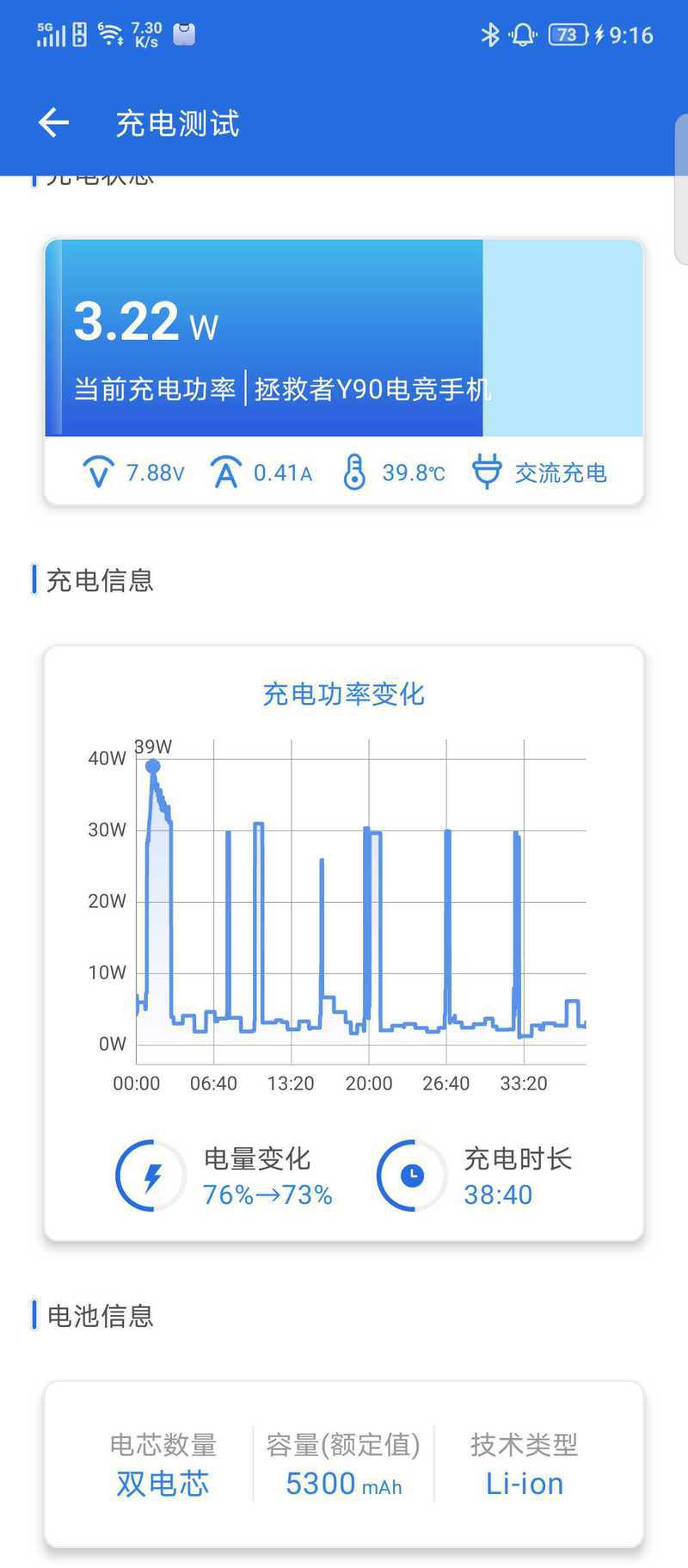Go back from the 充电测试 screen

[53, 123]
